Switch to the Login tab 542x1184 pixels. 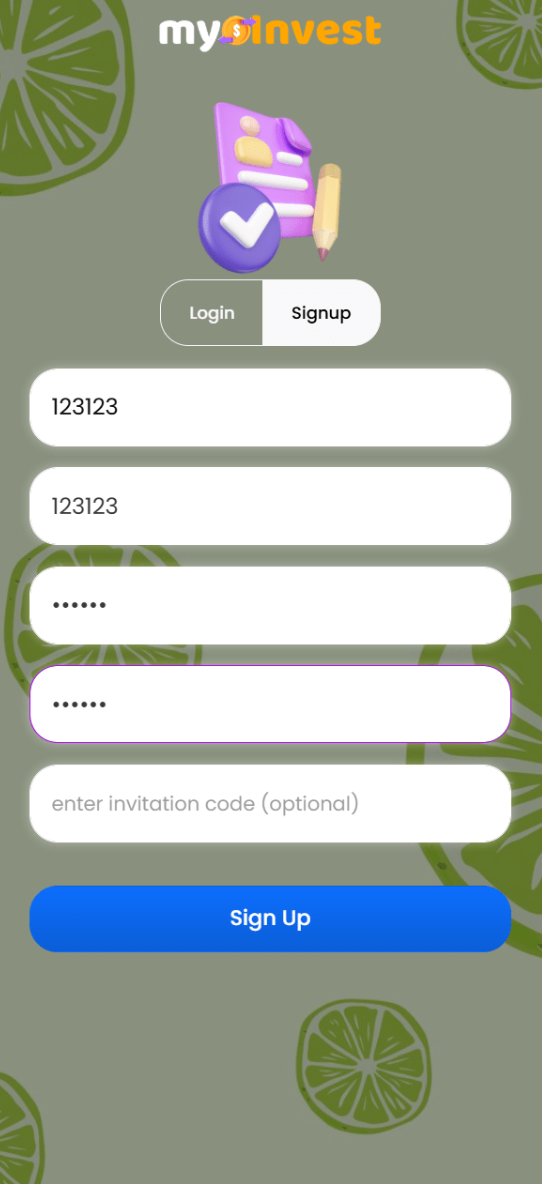(x=211, y=313)
